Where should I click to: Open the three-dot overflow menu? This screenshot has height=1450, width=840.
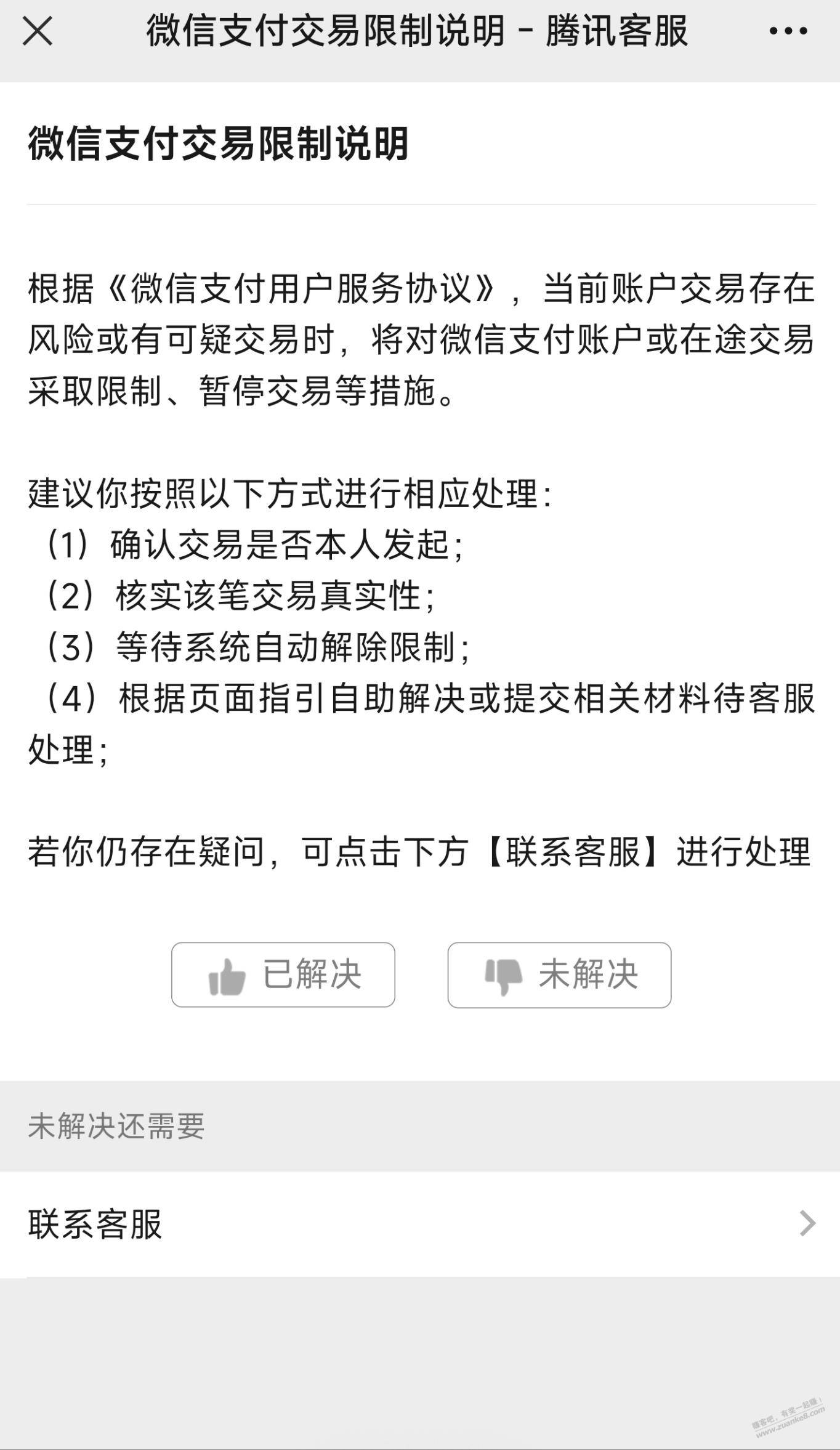(788, 31)
